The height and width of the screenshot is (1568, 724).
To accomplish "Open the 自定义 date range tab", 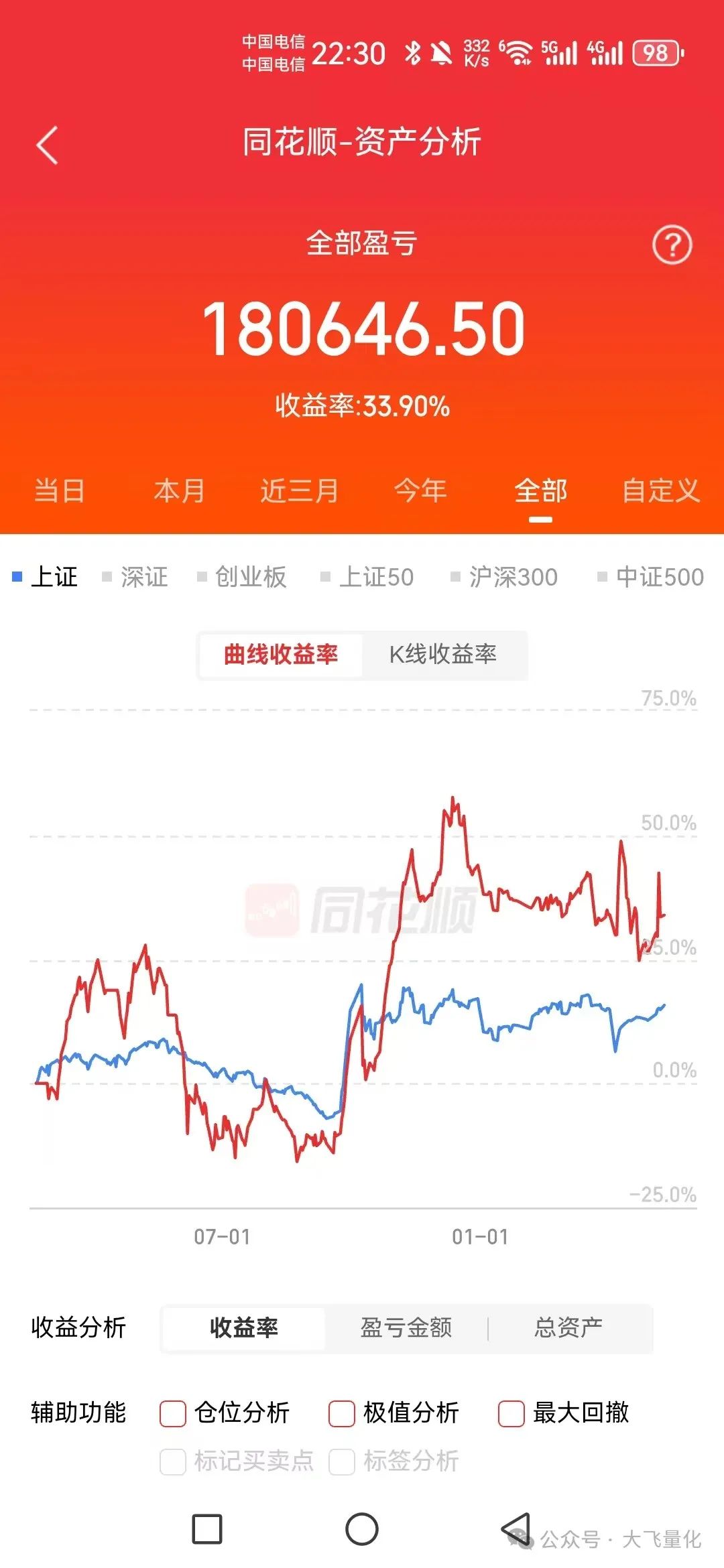I will (660, 491).
